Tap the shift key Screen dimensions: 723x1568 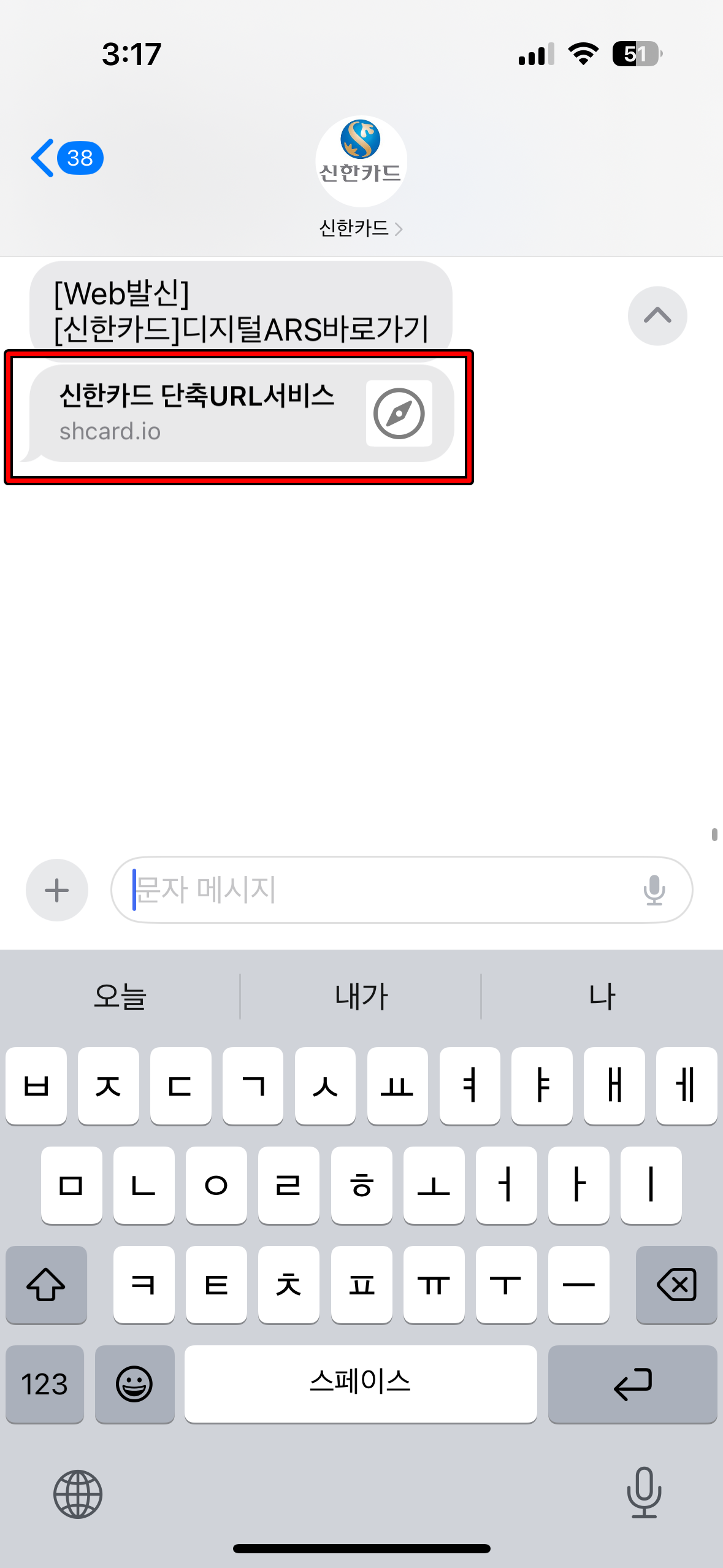pyautogui.click(x=46, y=1285)
